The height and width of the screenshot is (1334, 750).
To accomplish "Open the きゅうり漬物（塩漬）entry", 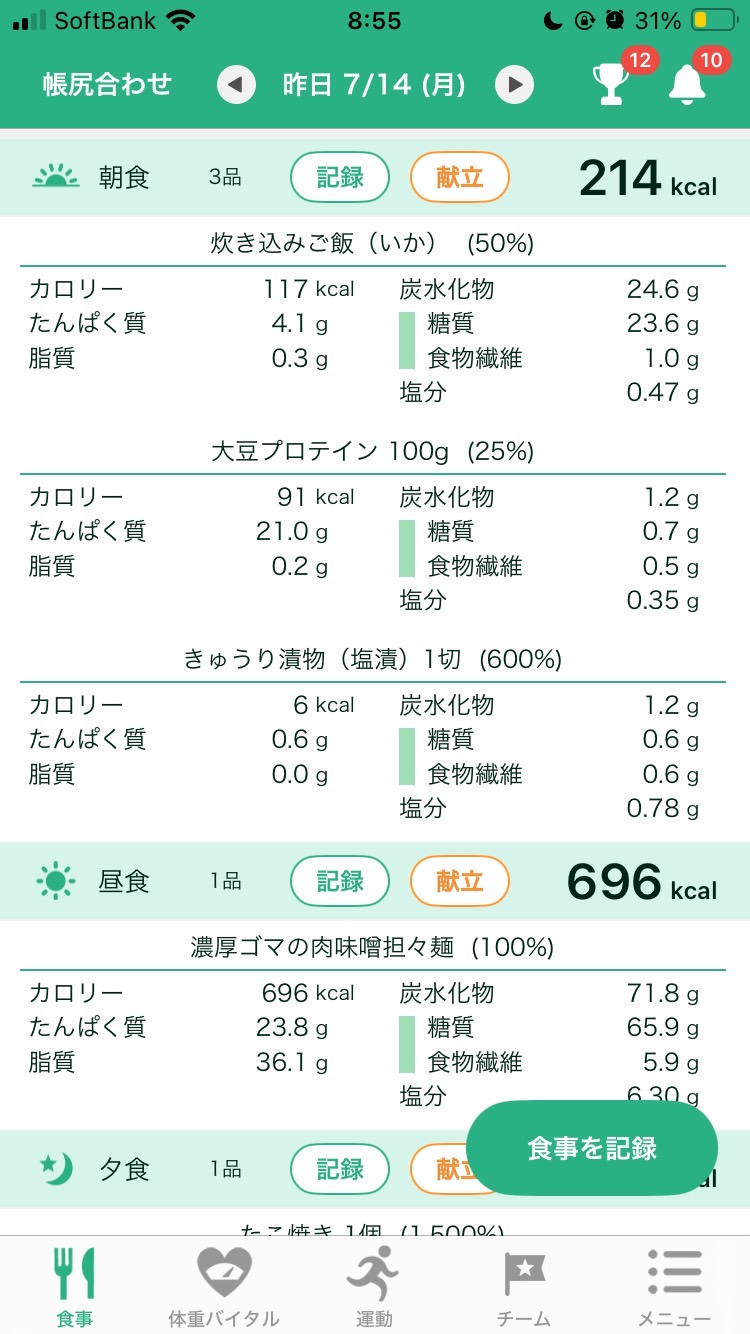I will point(372,660).
